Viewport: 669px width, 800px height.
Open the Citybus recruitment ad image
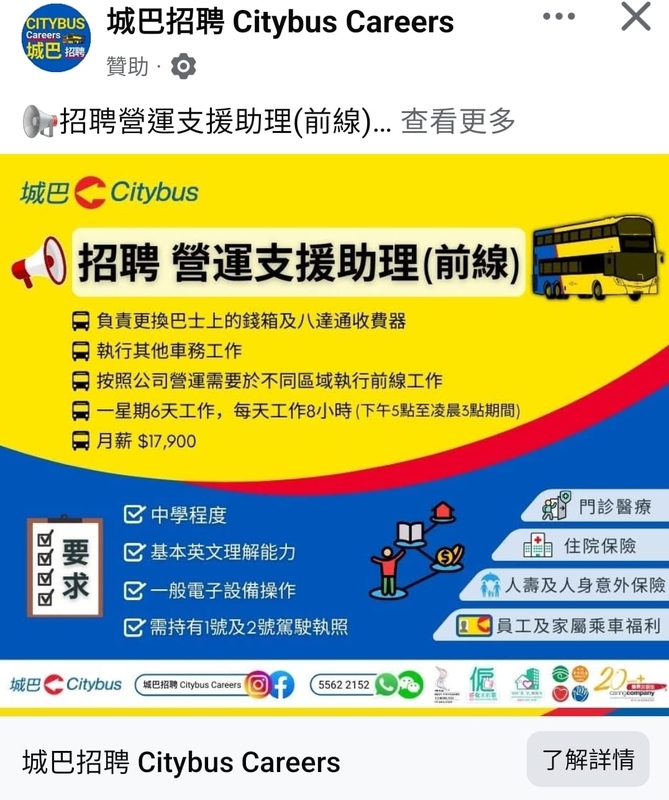tap(334, 430)
